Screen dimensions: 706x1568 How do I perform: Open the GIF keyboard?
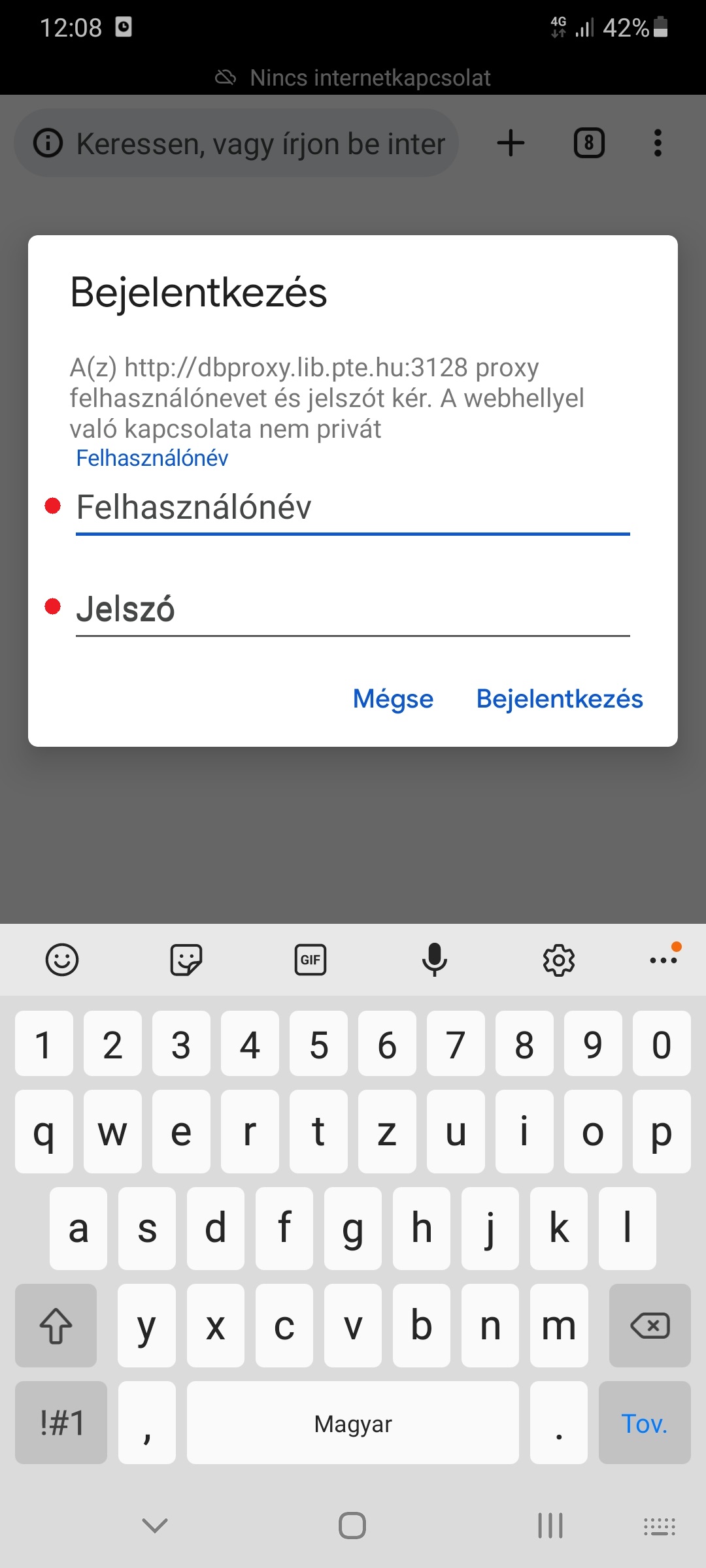311,960
